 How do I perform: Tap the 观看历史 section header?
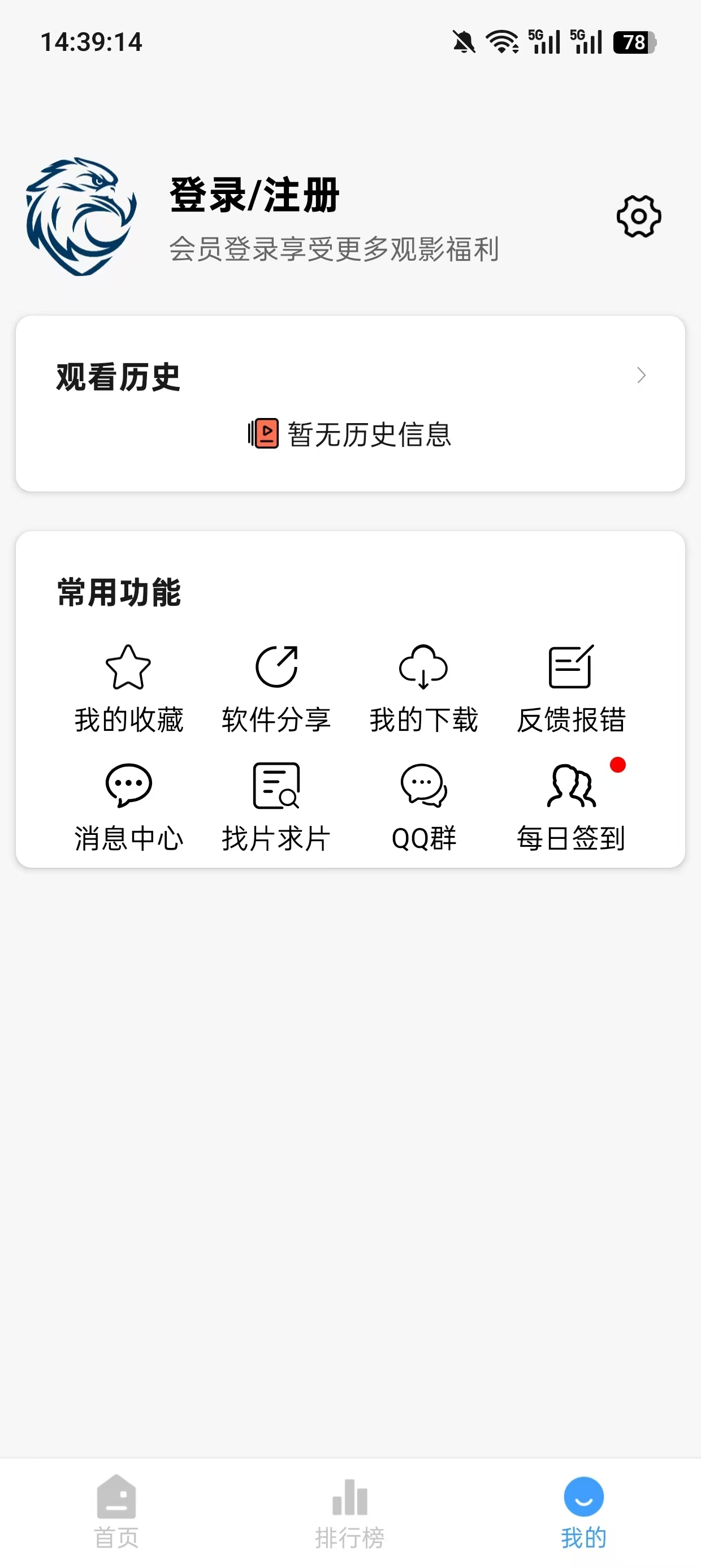tap(117, 376)
